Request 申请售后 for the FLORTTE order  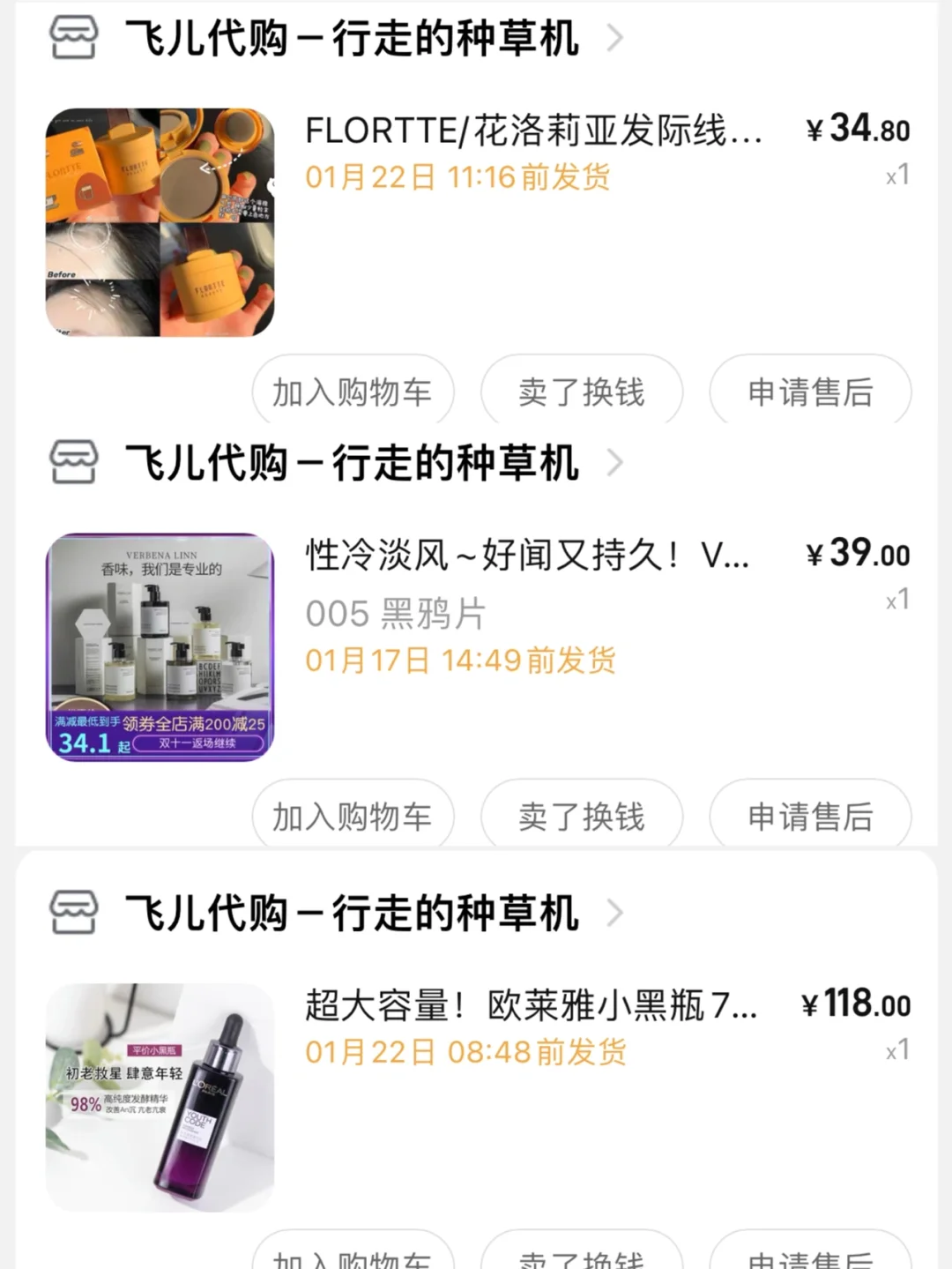[810, 392]
